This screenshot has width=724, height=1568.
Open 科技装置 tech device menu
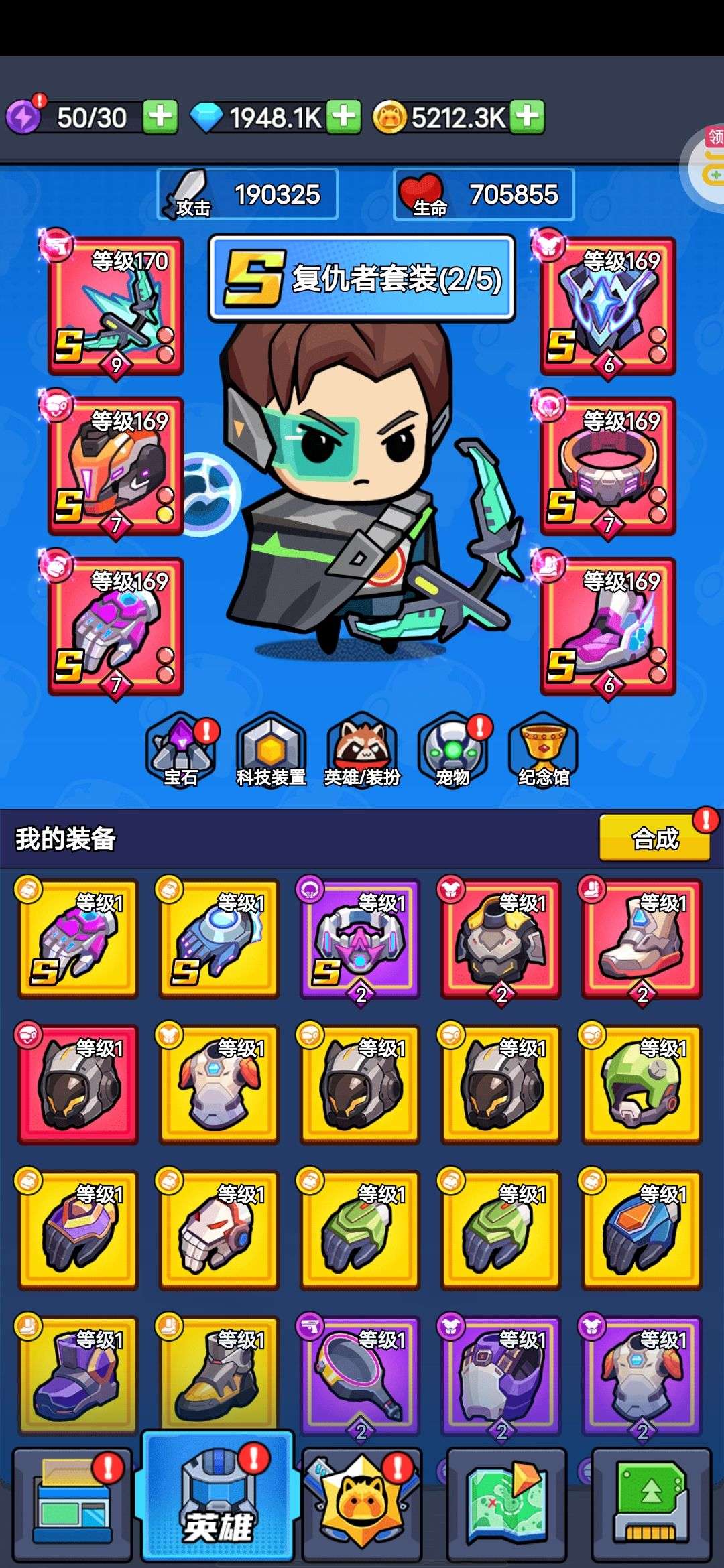click(271, 750)
